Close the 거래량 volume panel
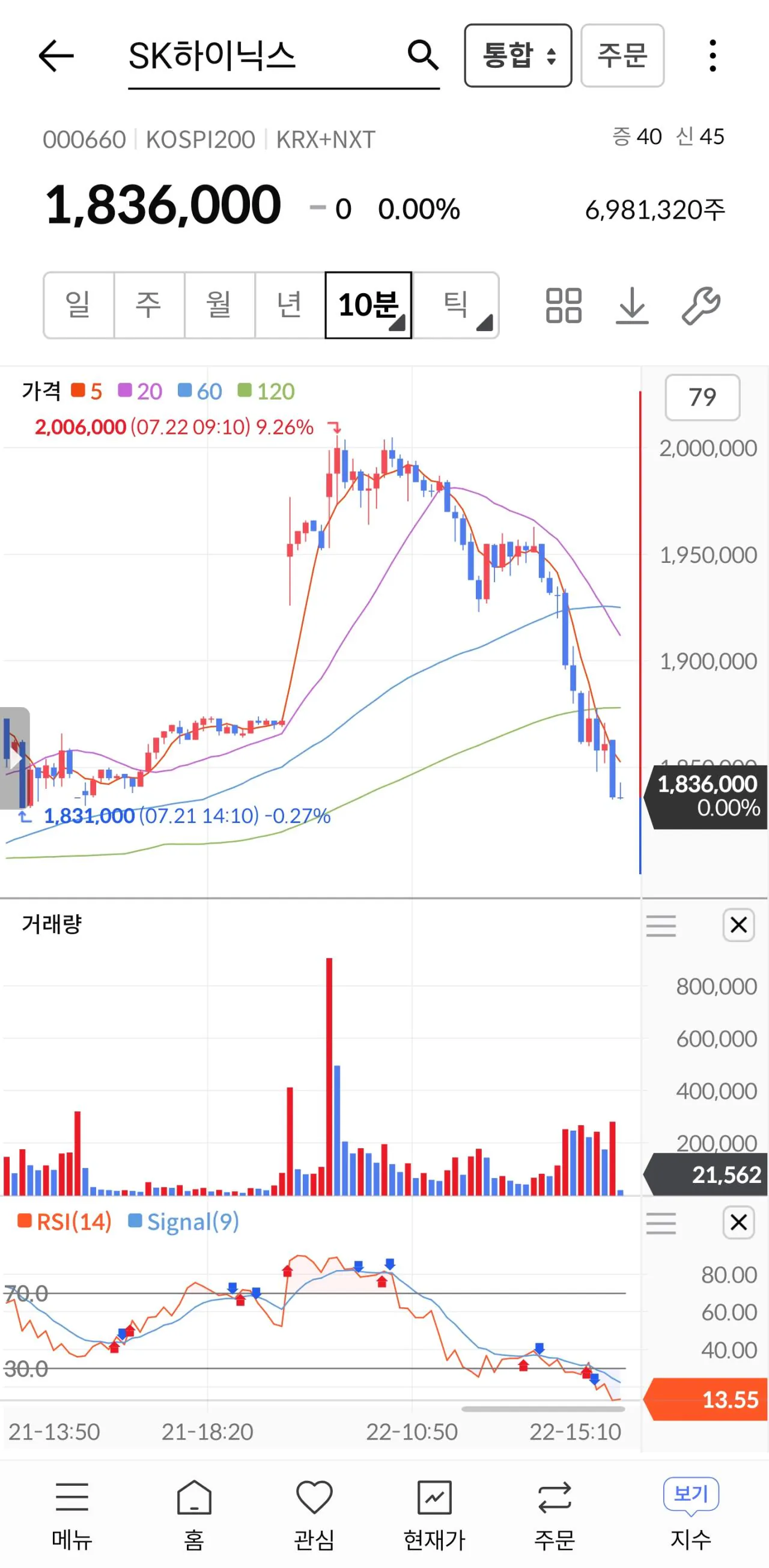Image resolution: width=769 pixels, height=1568 pixels. (738, 925)
